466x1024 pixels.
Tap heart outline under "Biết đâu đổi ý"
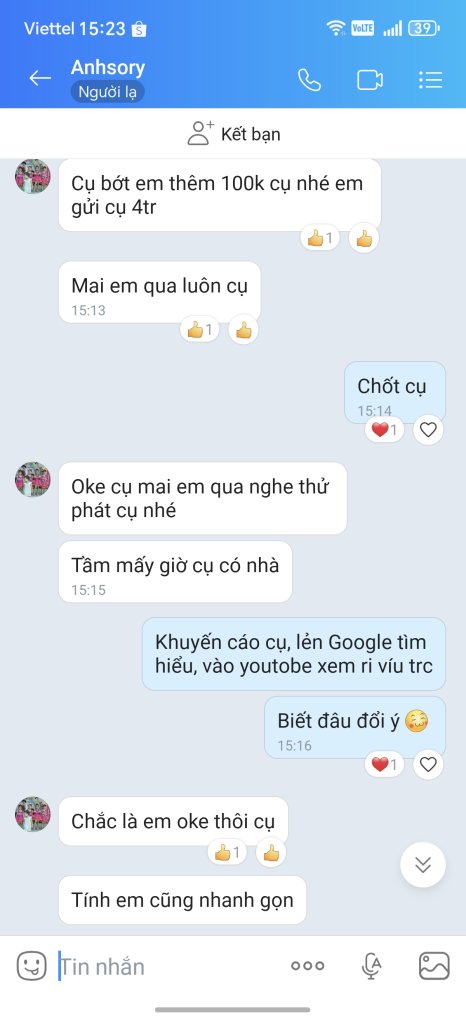[428, 764]
